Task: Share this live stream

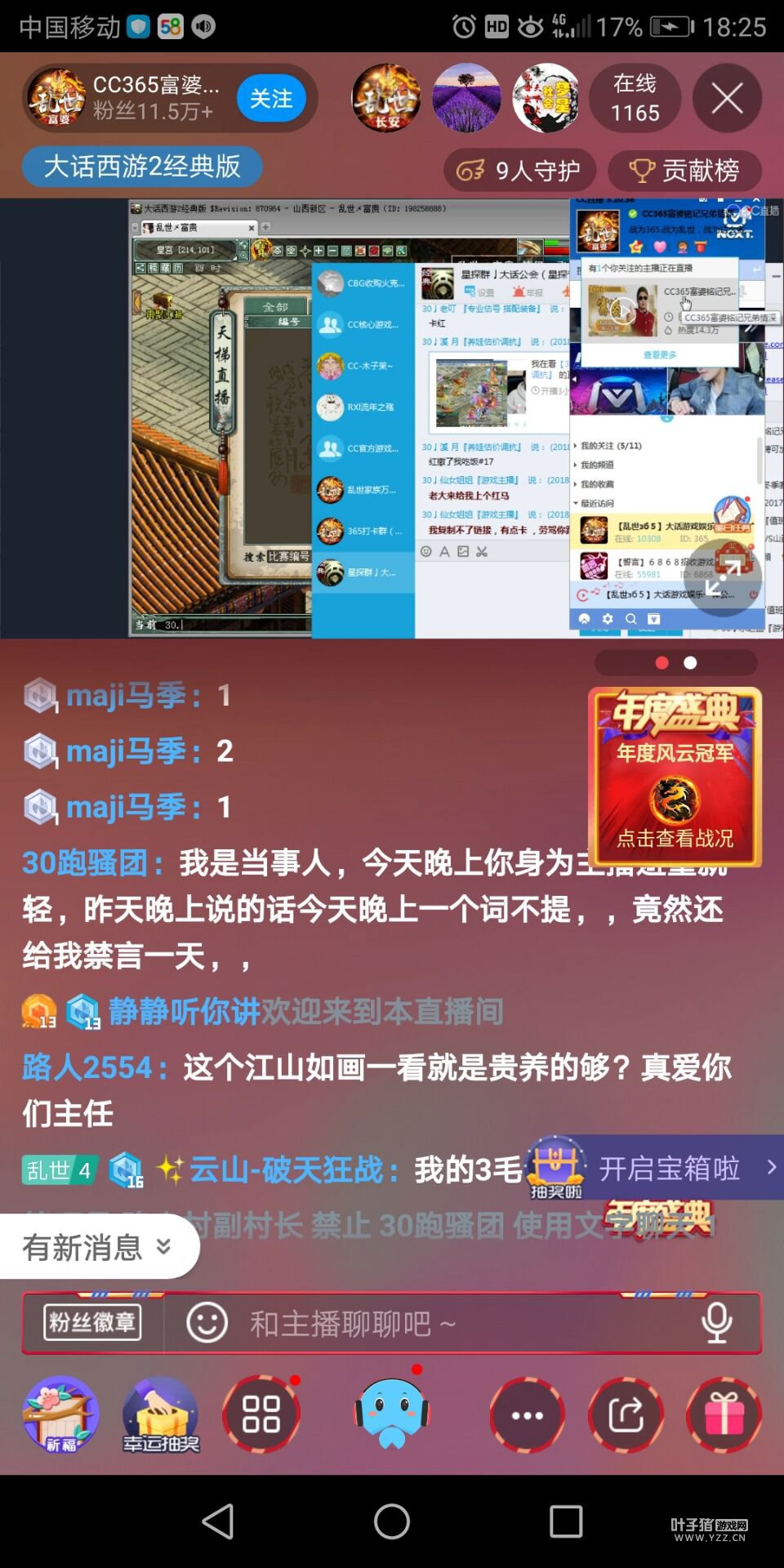Action: (626, 1415)
